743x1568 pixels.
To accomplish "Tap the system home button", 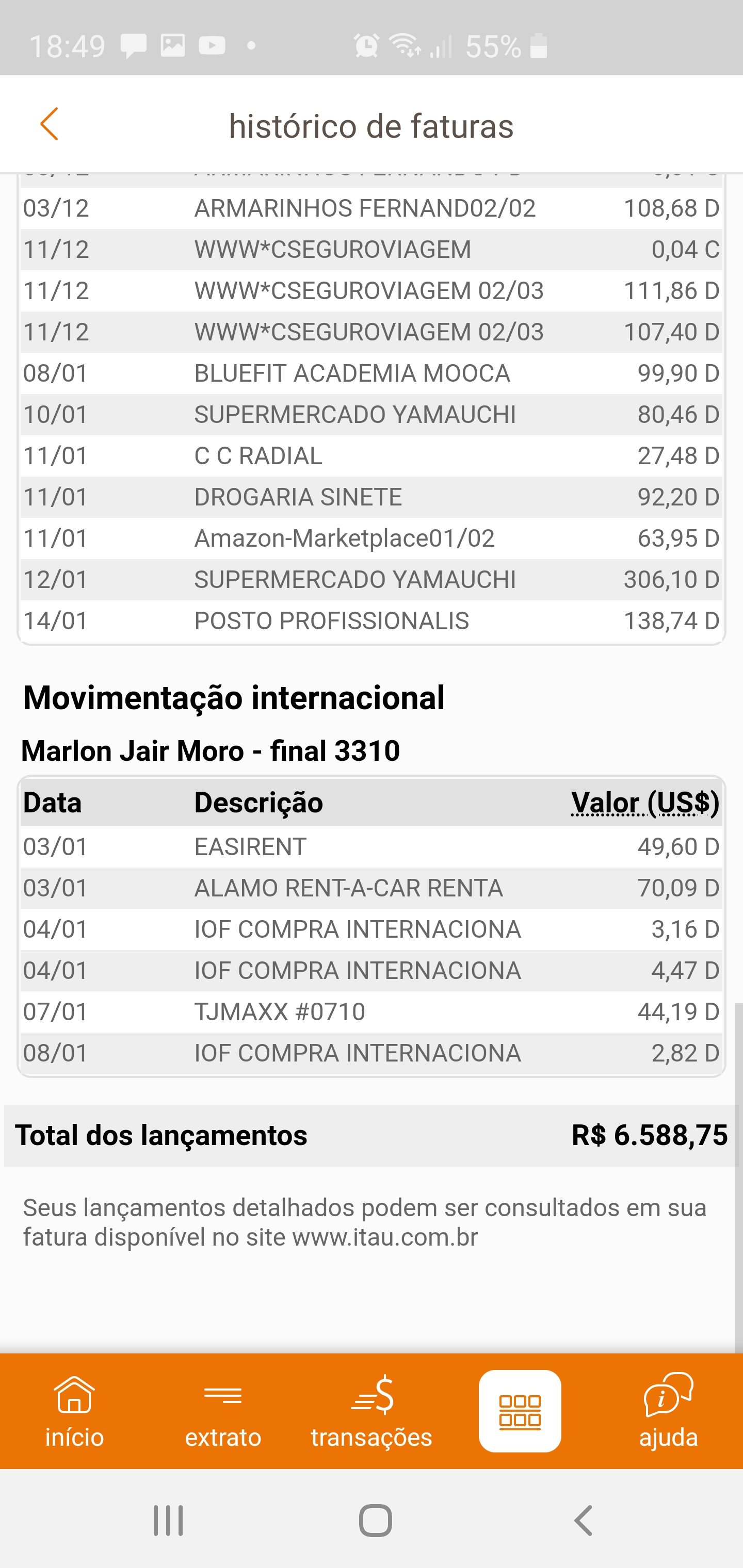I will (375, 1521).
